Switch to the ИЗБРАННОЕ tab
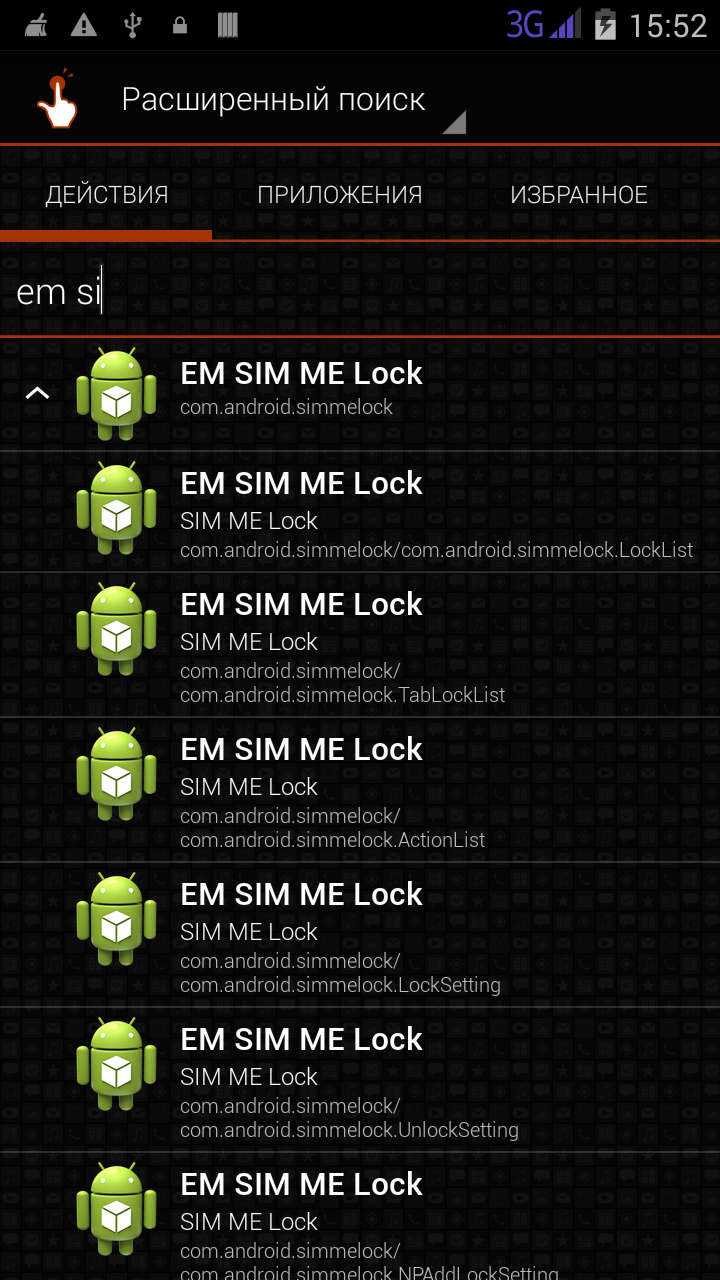This screenshot has height=1280, width=720. (x=578, y=195)
